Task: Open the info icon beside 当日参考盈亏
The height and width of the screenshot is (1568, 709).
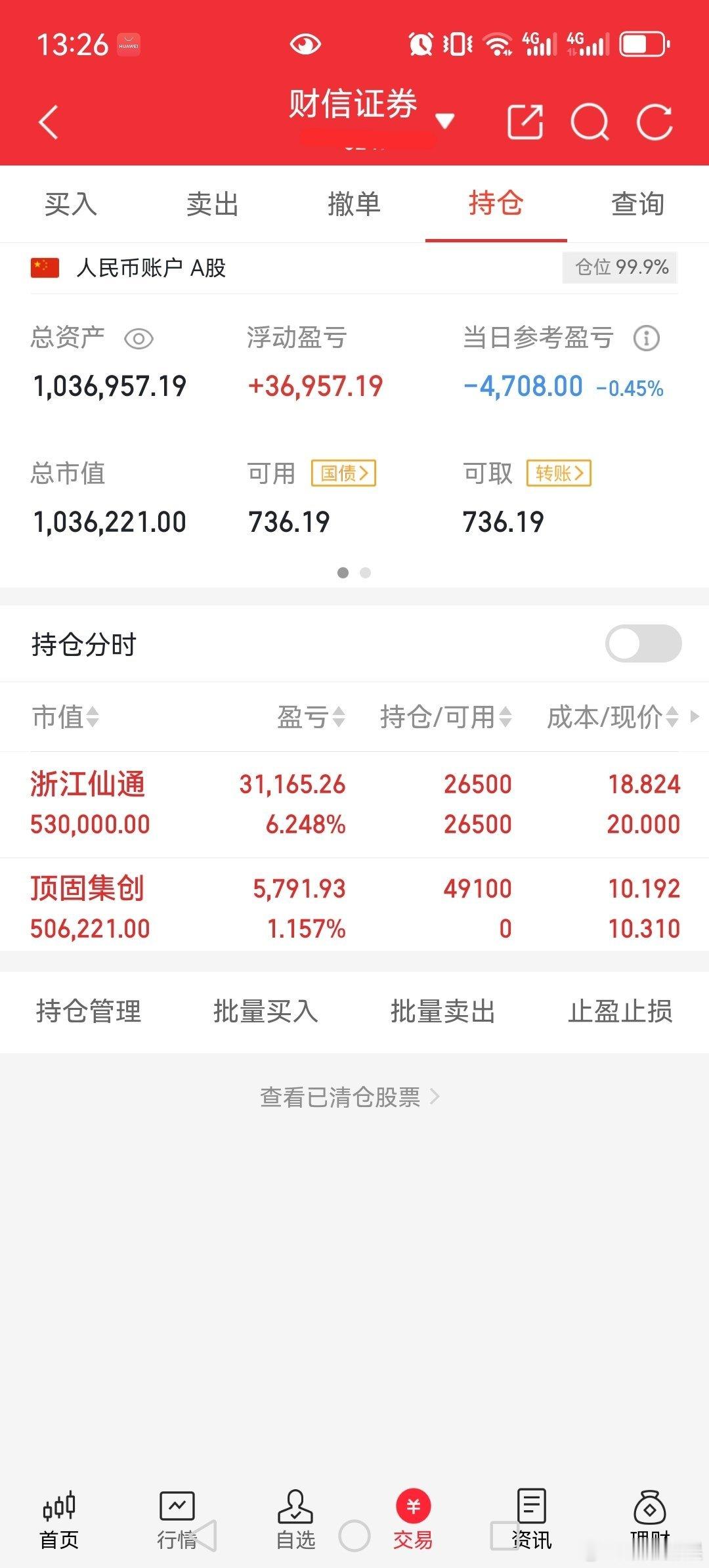Action: pyautogui.click(x=647, y=338)
